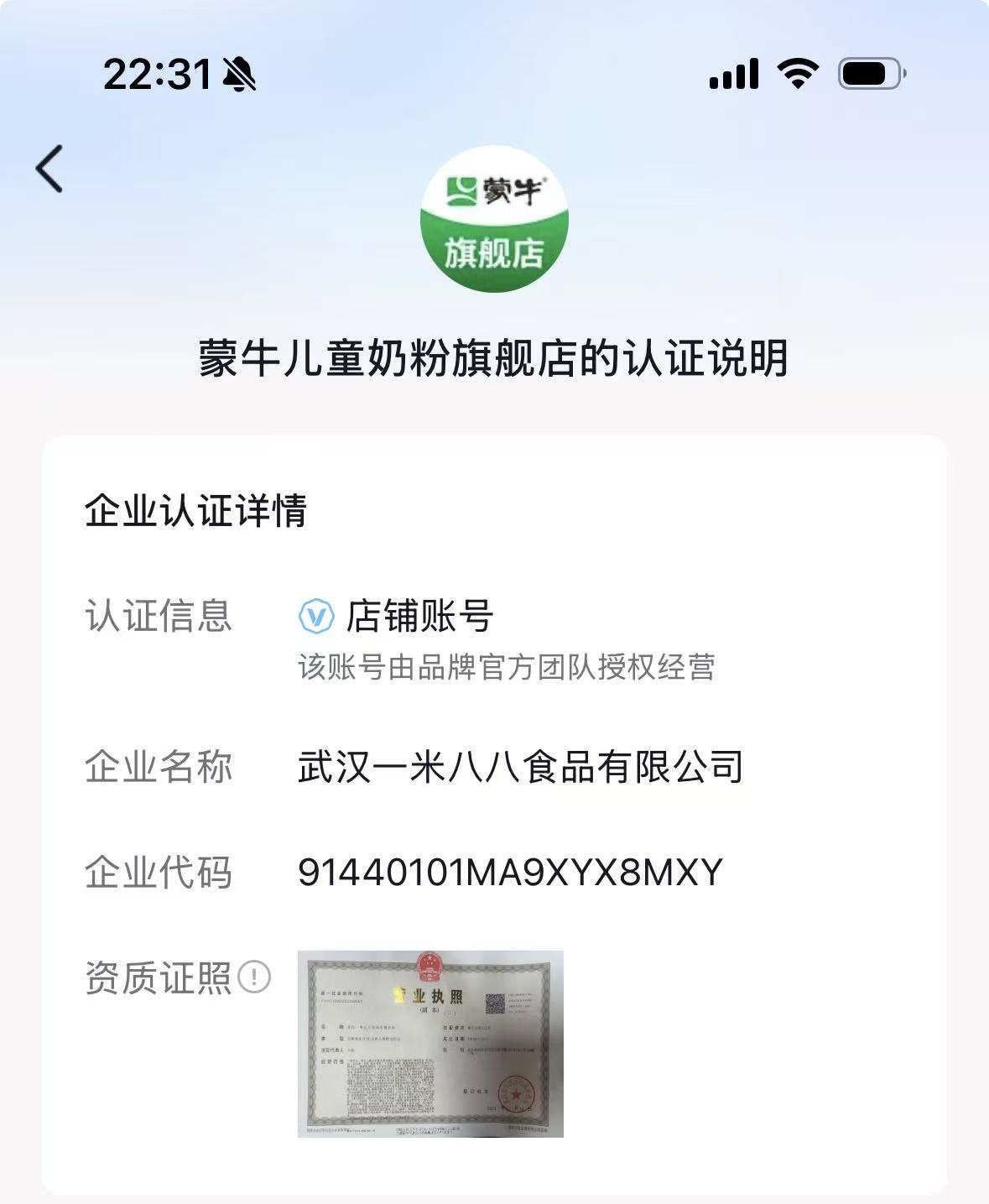Viewport: 989px width, 1204px height.
Task: Open the business license photo thumbnail
Action: pyautogui.click(x=430, y=1044)
